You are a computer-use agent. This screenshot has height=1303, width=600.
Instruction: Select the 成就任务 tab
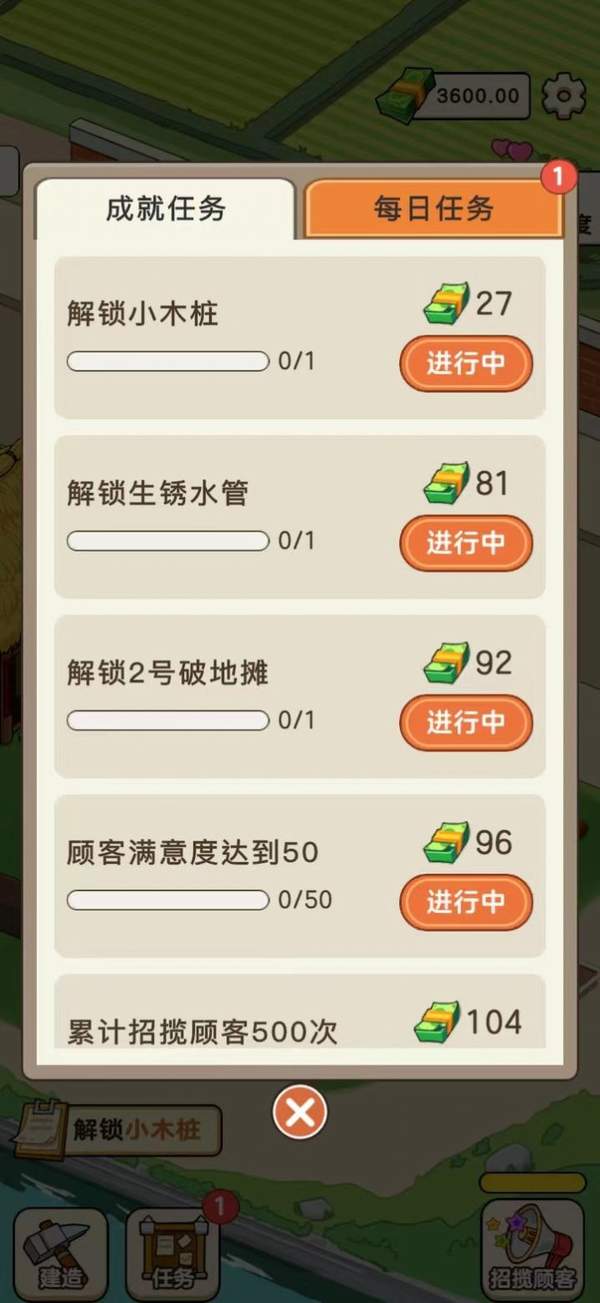click(x=166, y=209)
